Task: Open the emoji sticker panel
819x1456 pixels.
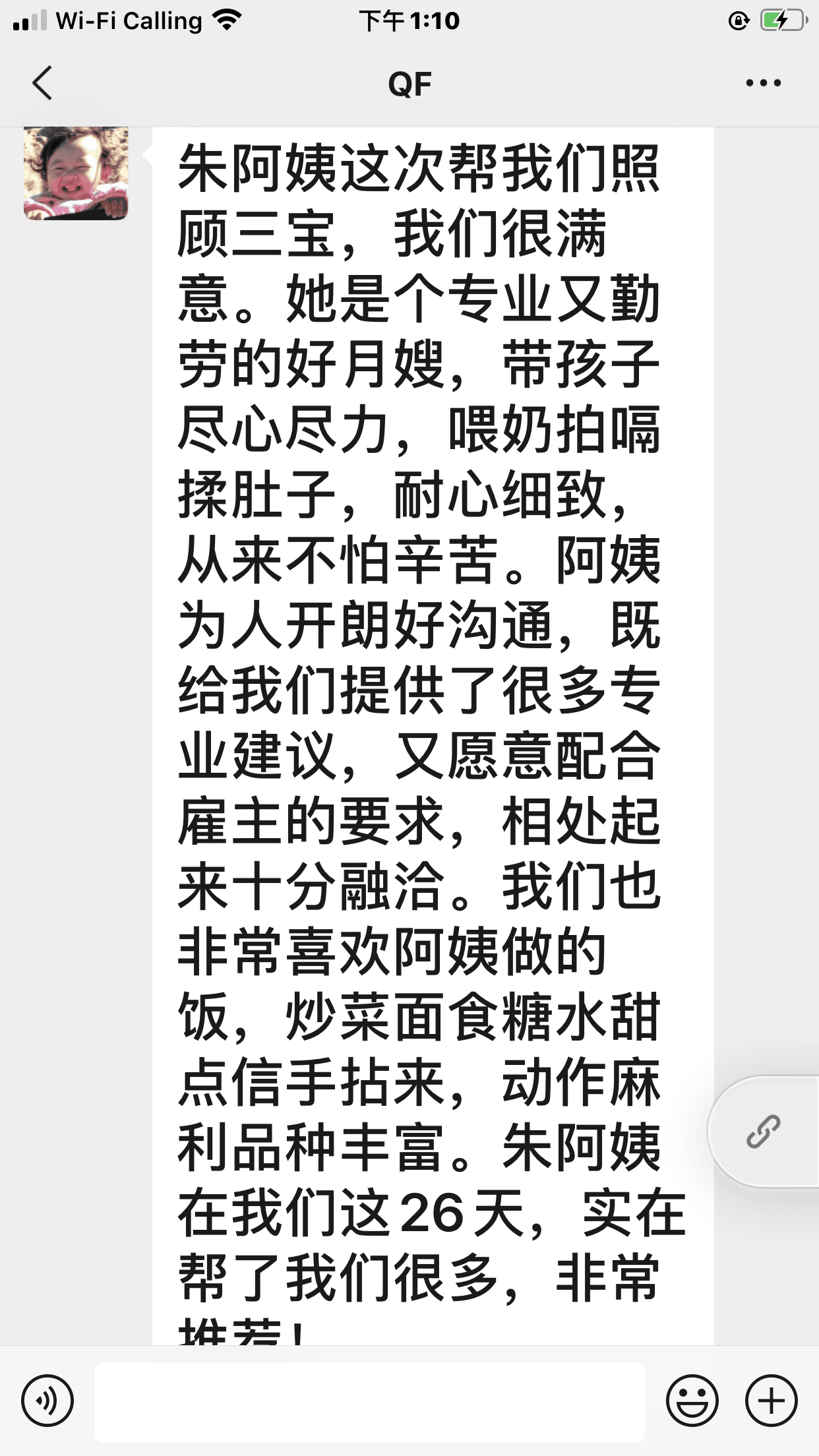Action: coord(692,1400)
